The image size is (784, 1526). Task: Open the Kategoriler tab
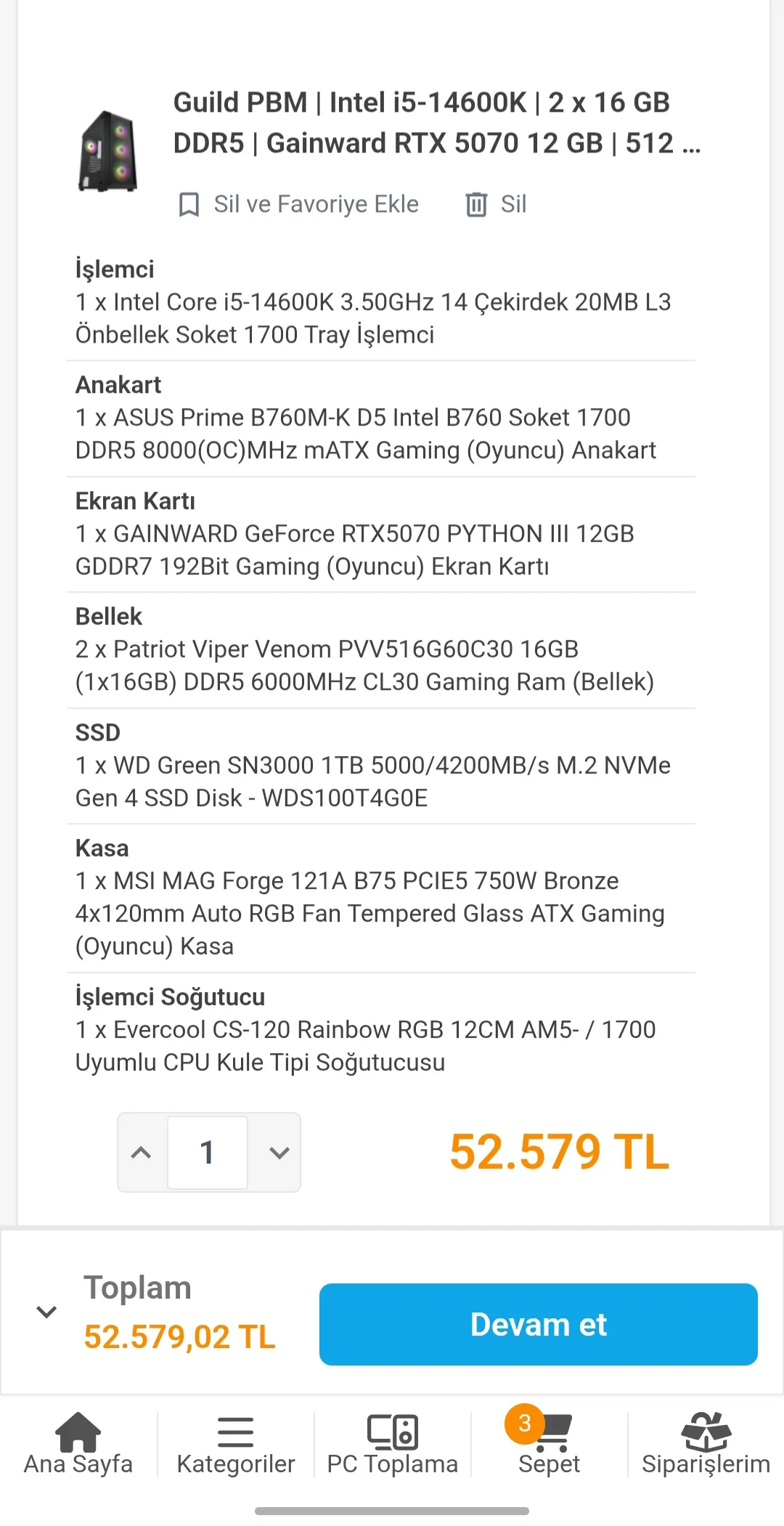pyautogui.click(x=235, y=1444)
